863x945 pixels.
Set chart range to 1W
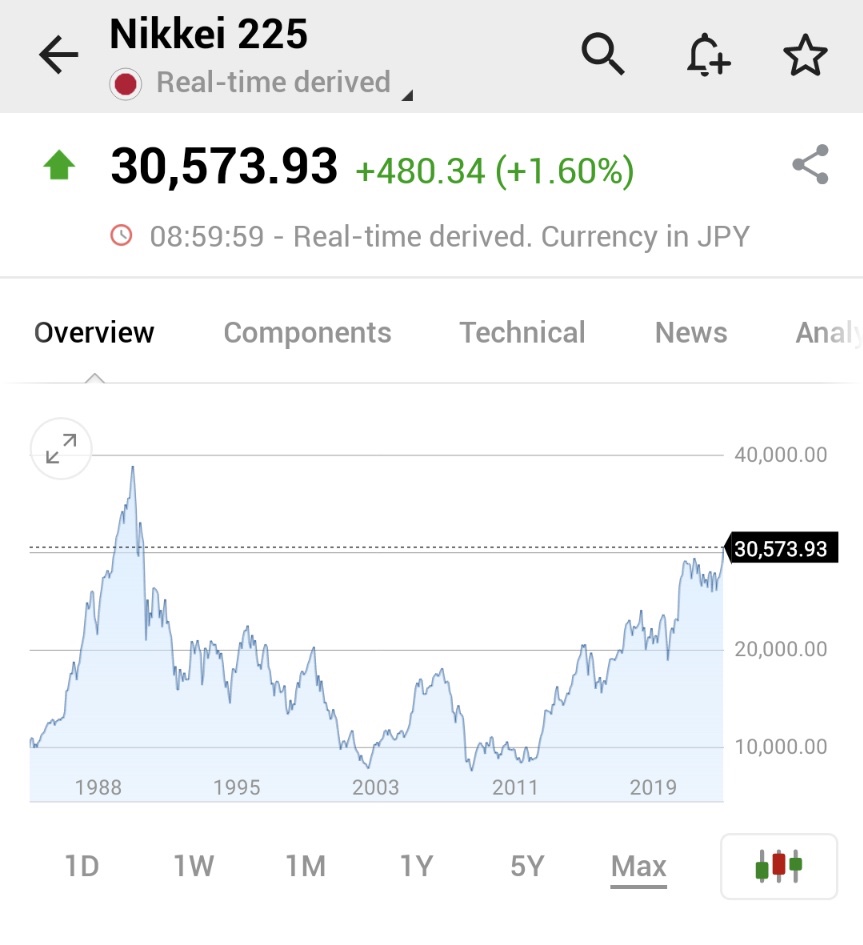194,866
